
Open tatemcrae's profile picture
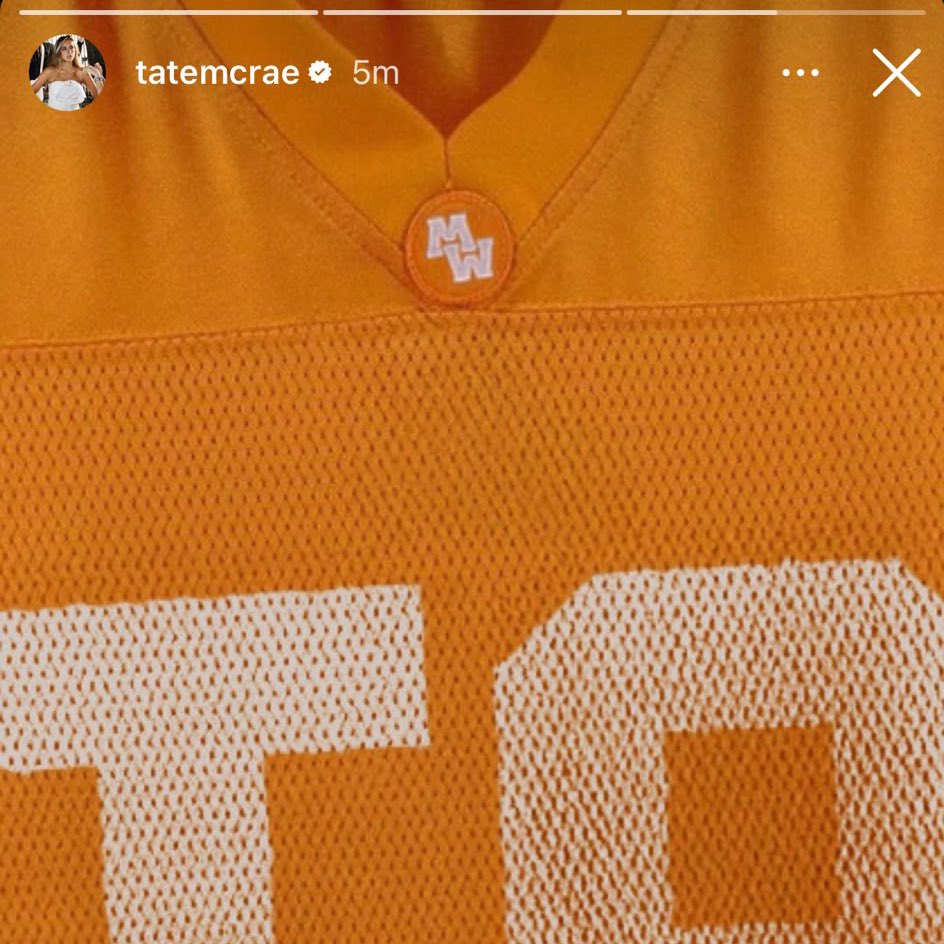(x=68, y=73)
